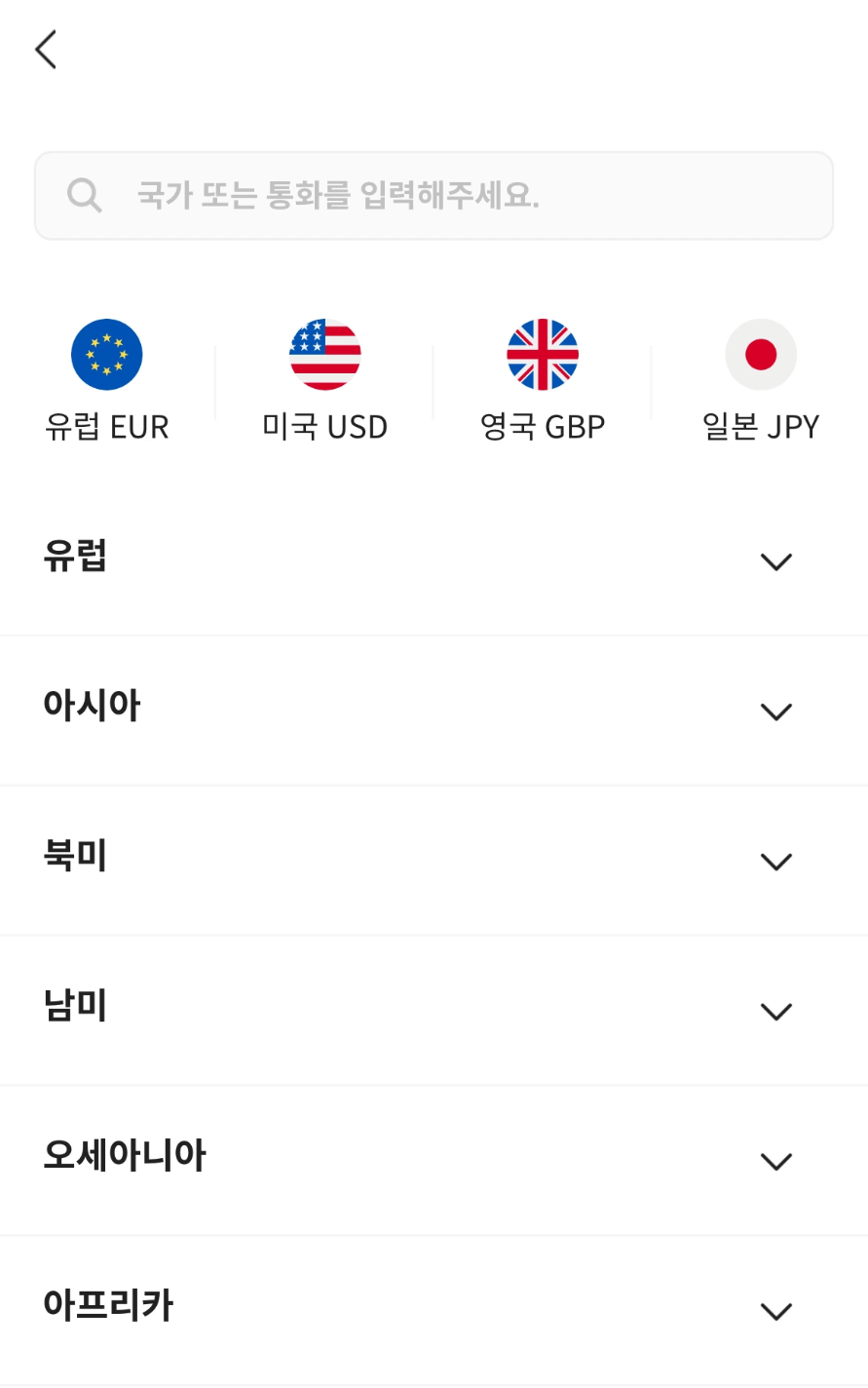Choose the UK flag icon for pounds

point(543,354)
